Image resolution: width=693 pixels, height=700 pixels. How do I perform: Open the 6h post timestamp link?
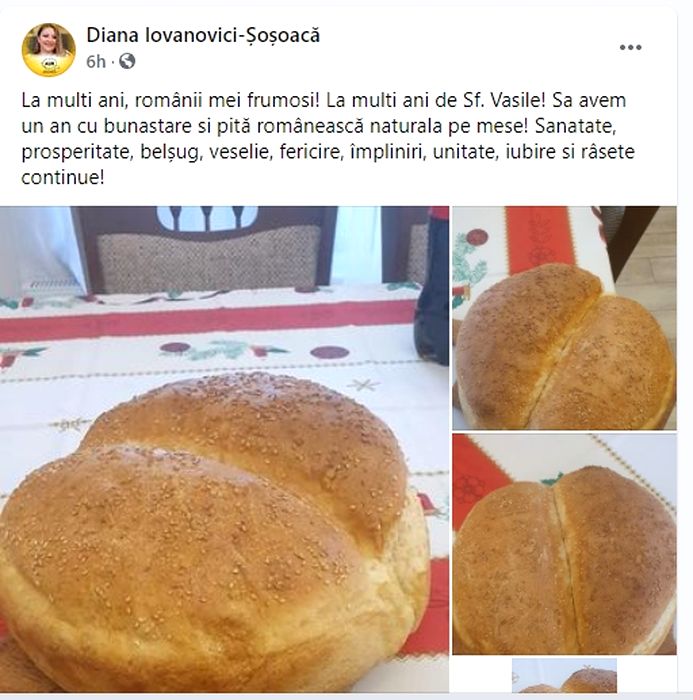pos(96,62)
